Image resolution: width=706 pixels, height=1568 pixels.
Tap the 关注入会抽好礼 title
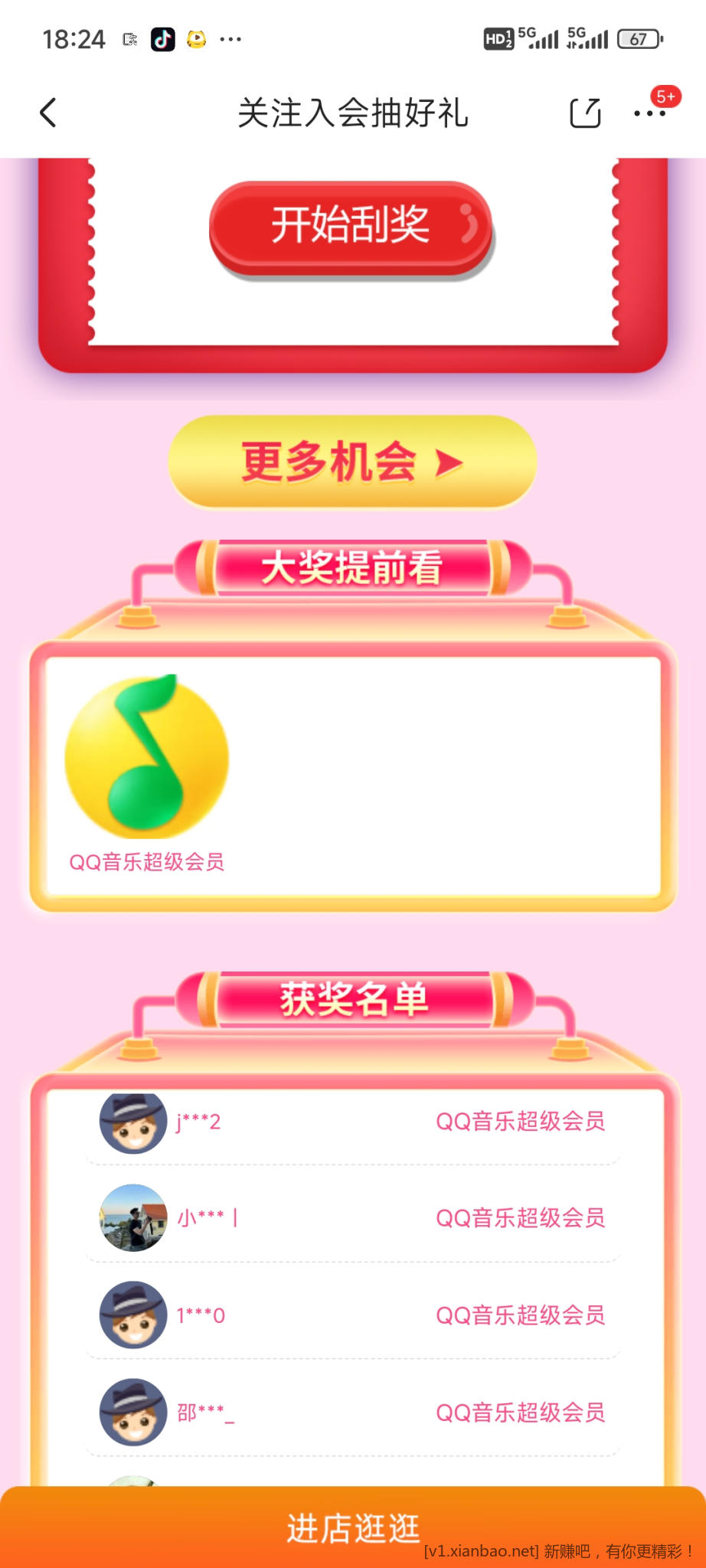353,112
